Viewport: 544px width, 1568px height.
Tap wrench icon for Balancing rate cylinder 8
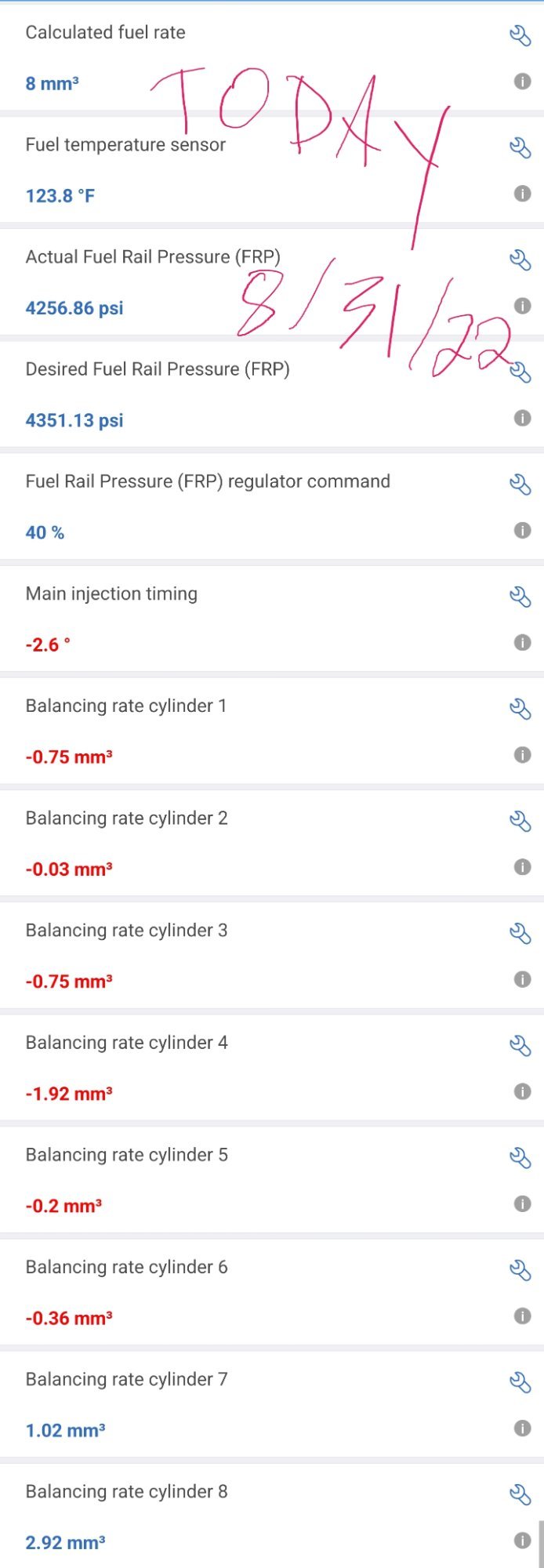520,1494
